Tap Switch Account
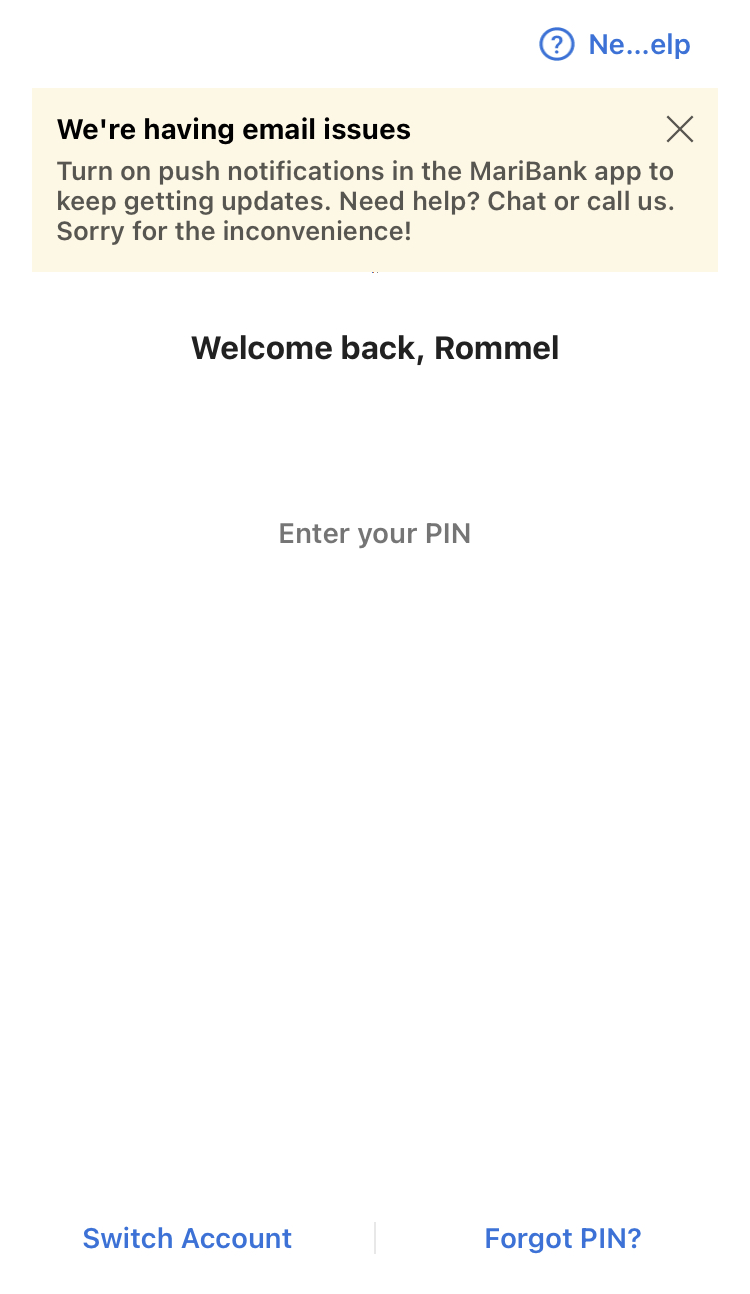 click(x=187, y=1238)
